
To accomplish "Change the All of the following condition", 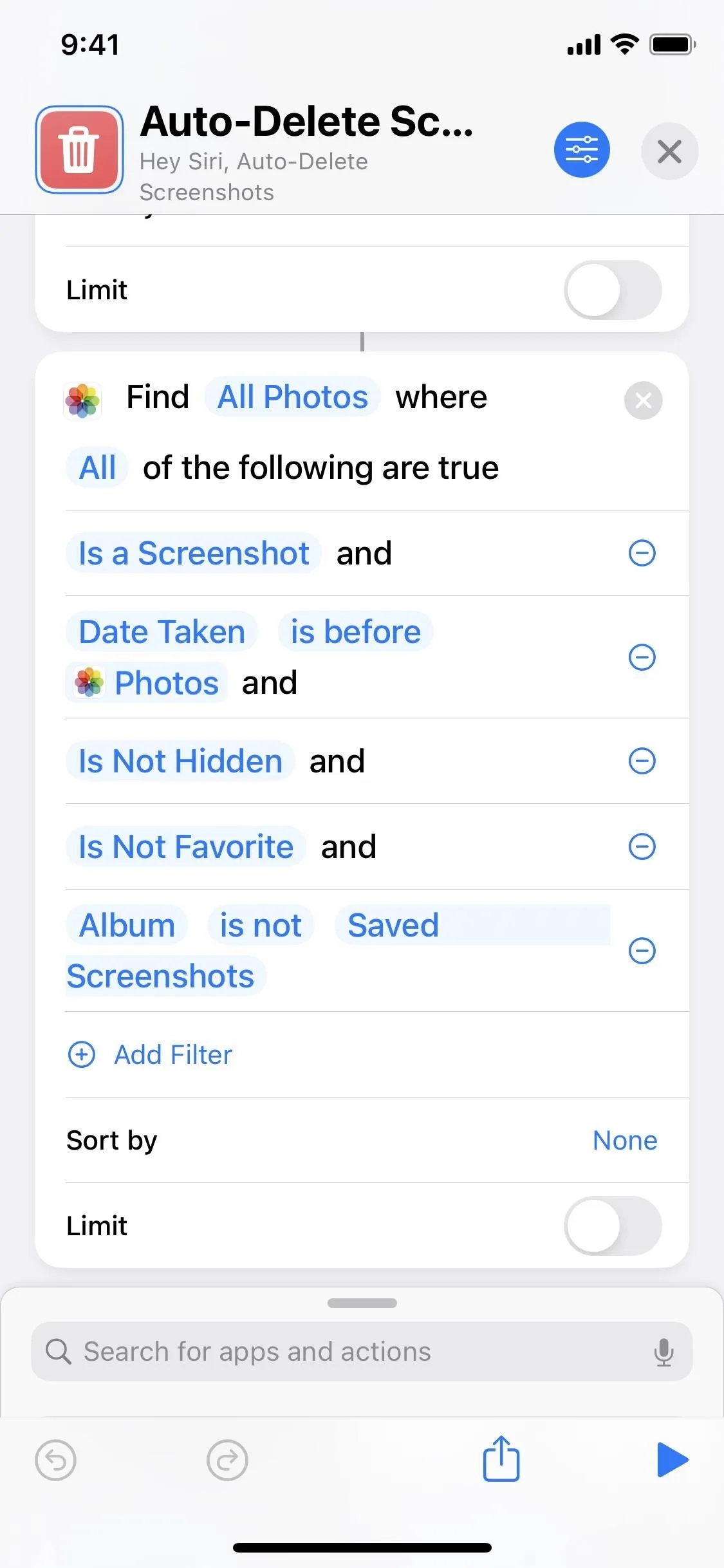I will [x=97, y=467].
